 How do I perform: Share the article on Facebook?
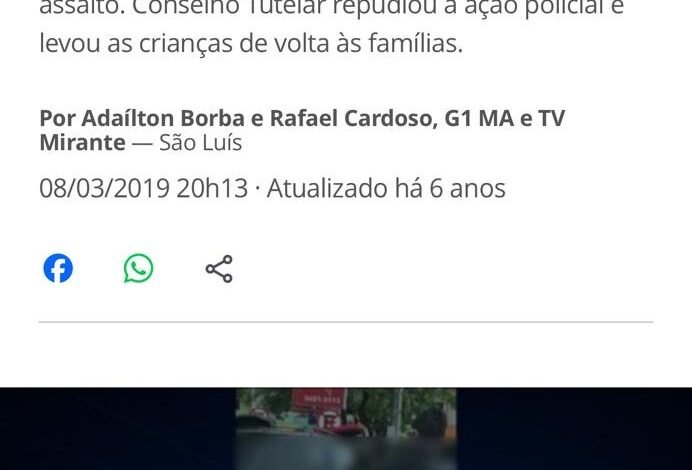(58, 268)
